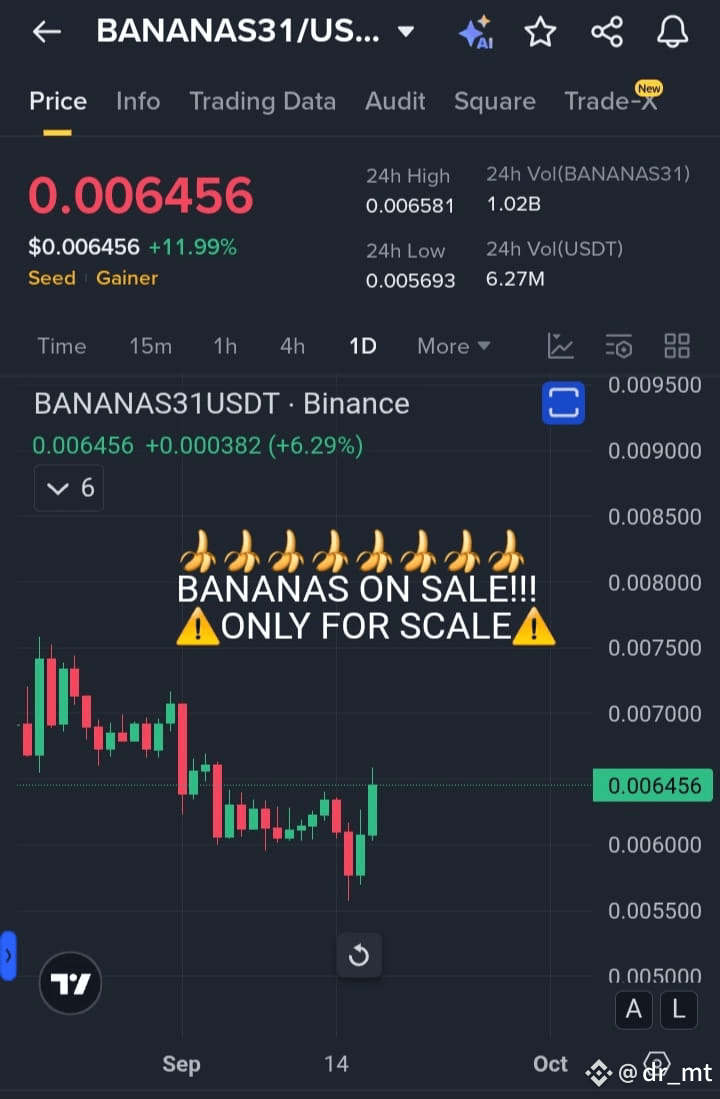
Task: Switch to the Info tab
Action: pos(138,101)
